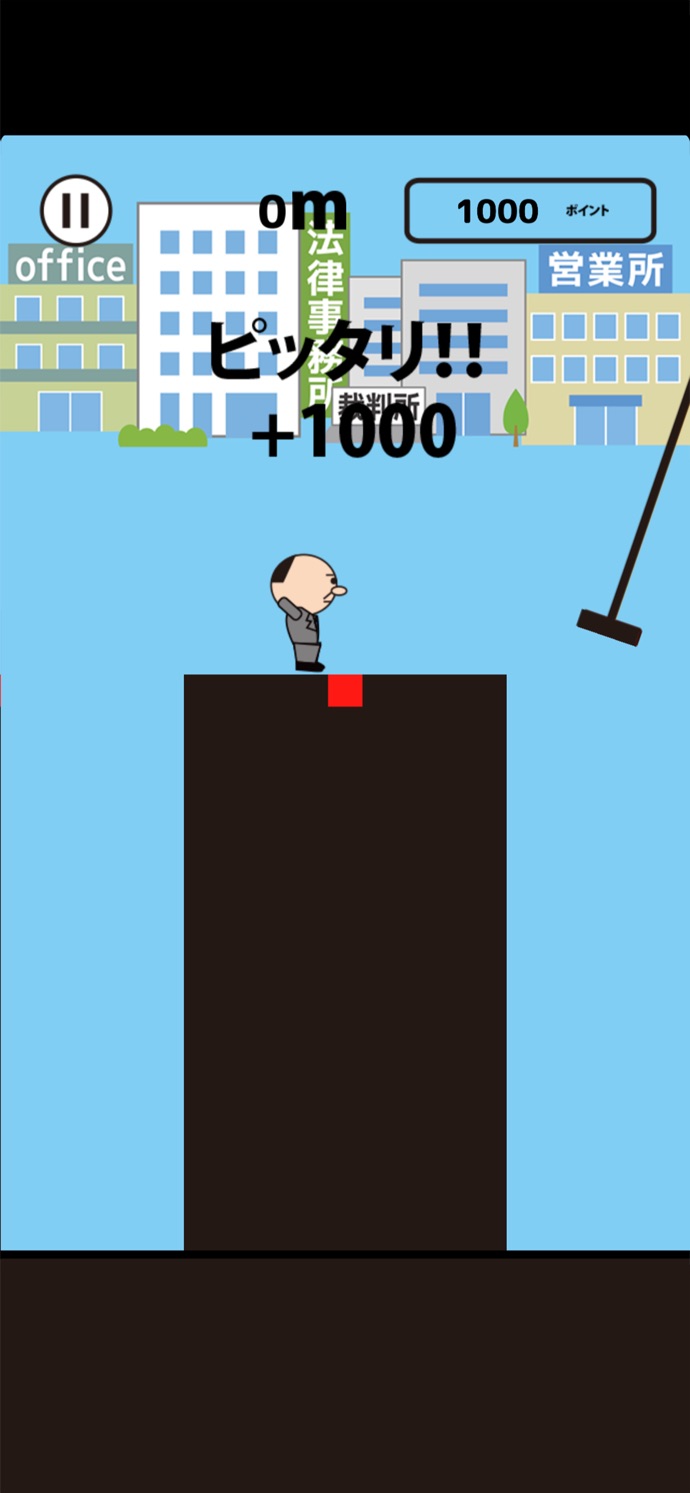
Task: Pause the game with the pause icon
Action: [76, 210]
